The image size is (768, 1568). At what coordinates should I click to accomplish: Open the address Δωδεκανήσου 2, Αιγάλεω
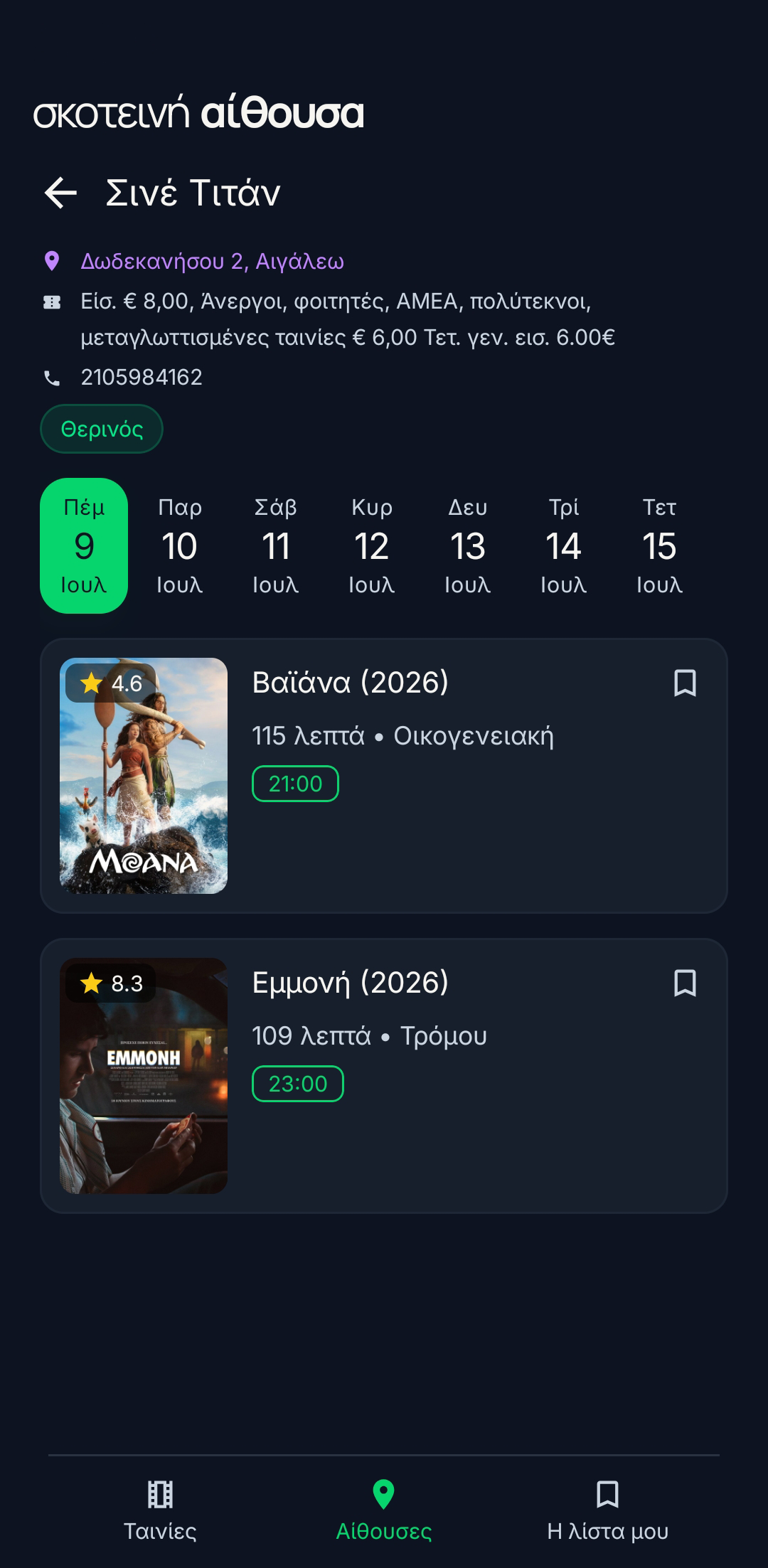tap(212, 262)
